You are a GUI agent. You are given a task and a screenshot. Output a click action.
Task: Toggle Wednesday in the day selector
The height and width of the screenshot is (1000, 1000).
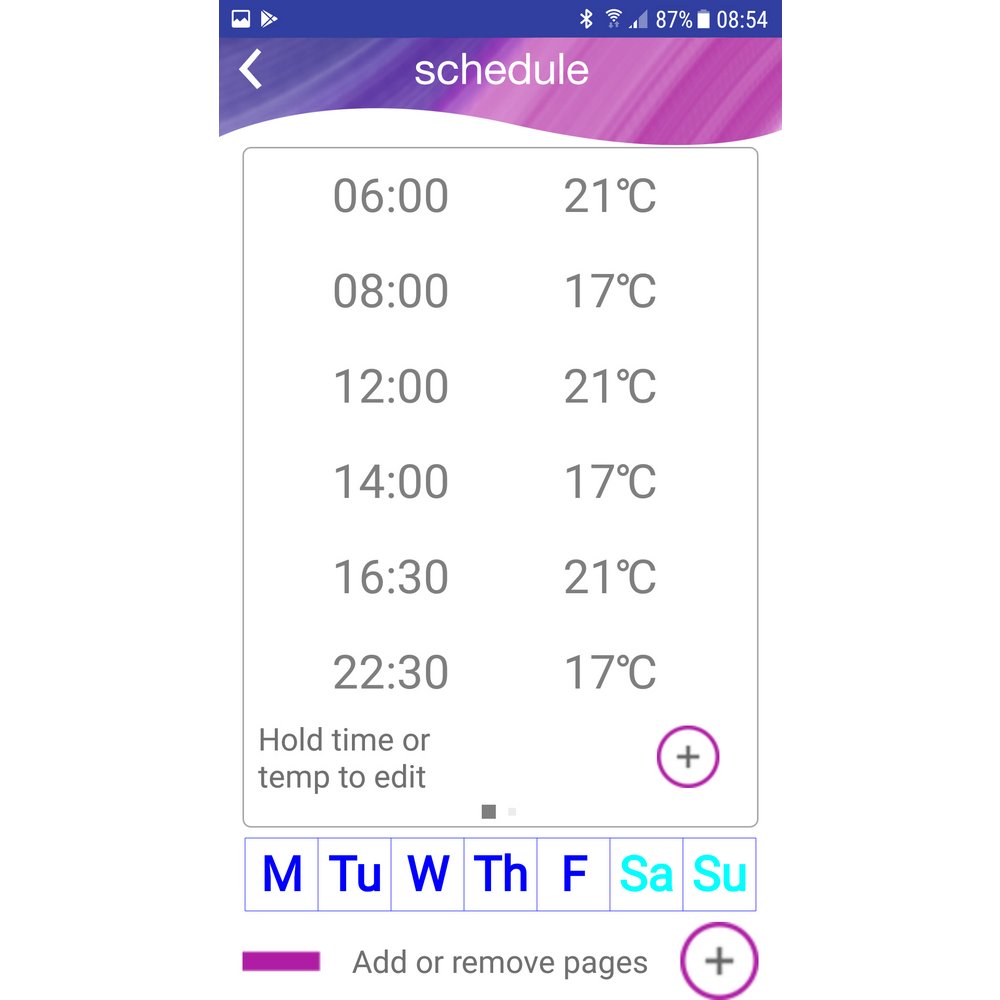click(x=428, y=875)
